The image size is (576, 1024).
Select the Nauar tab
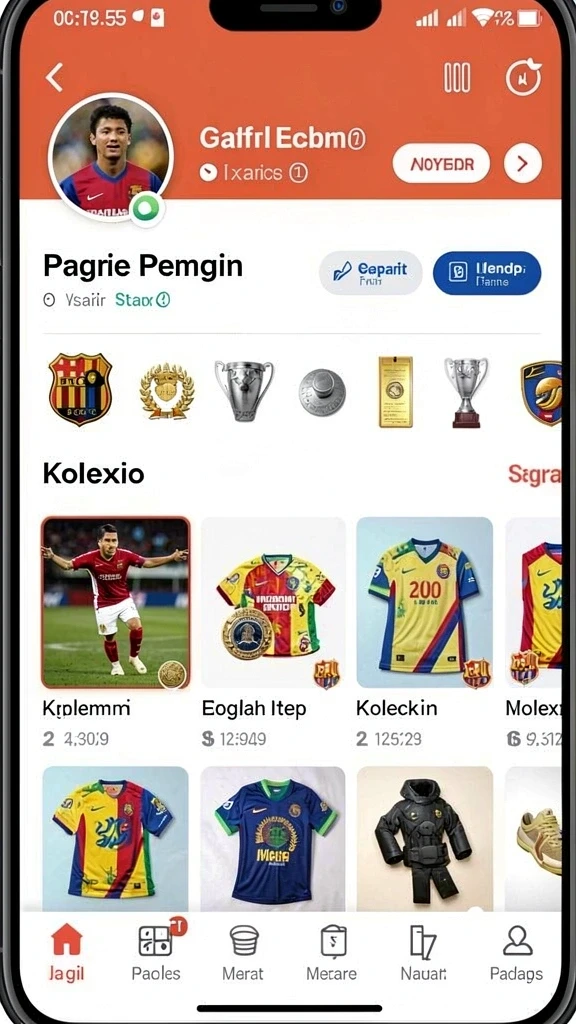click(423, 953)
